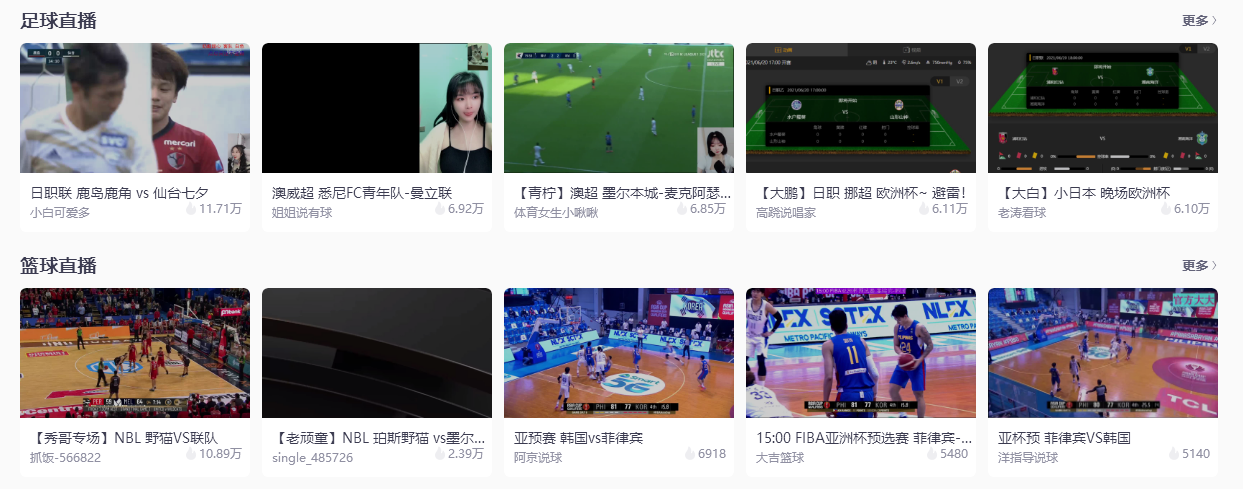View 【大白】小日本 晚场欧洲杯 stream
Viewport: 1243px width, 489px height.
1103,108
